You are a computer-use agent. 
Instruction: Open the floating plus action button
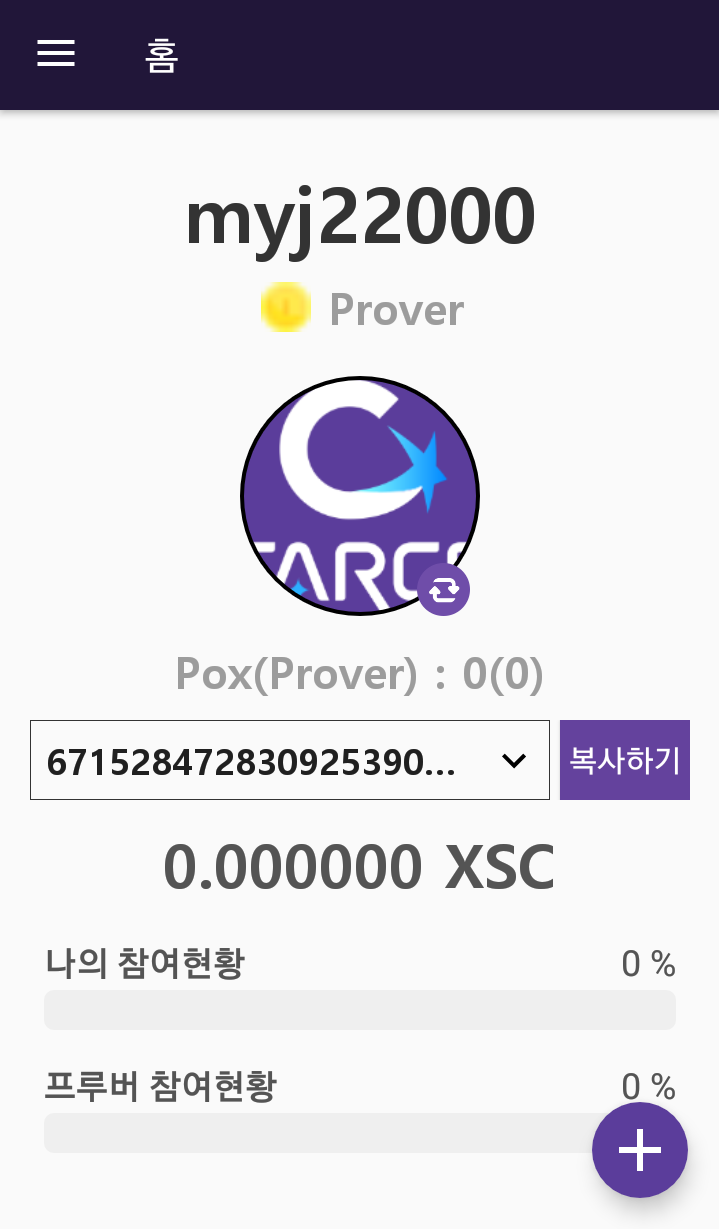click(640, 1150)
